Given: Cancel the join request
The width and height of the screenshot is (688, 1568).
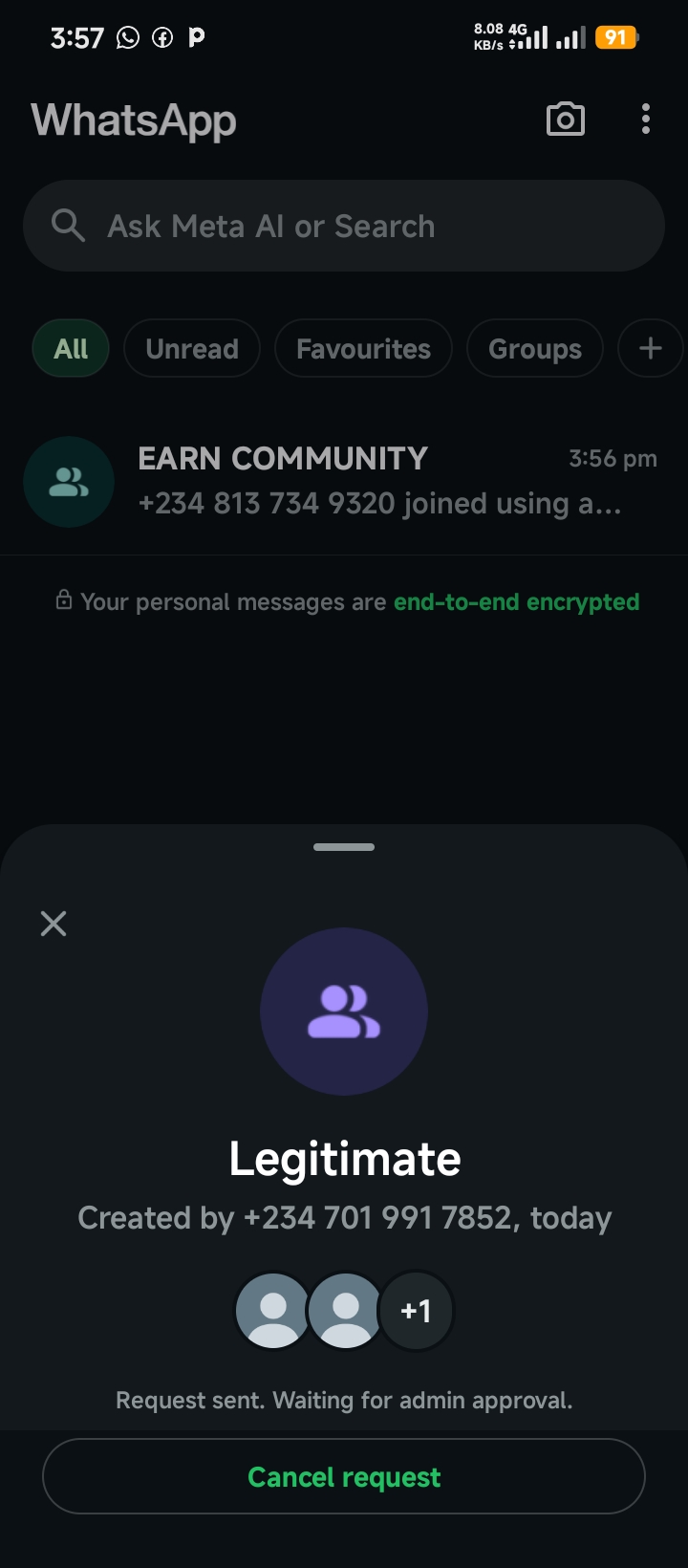Looking at the screenshot, I should coord(344,1477).
